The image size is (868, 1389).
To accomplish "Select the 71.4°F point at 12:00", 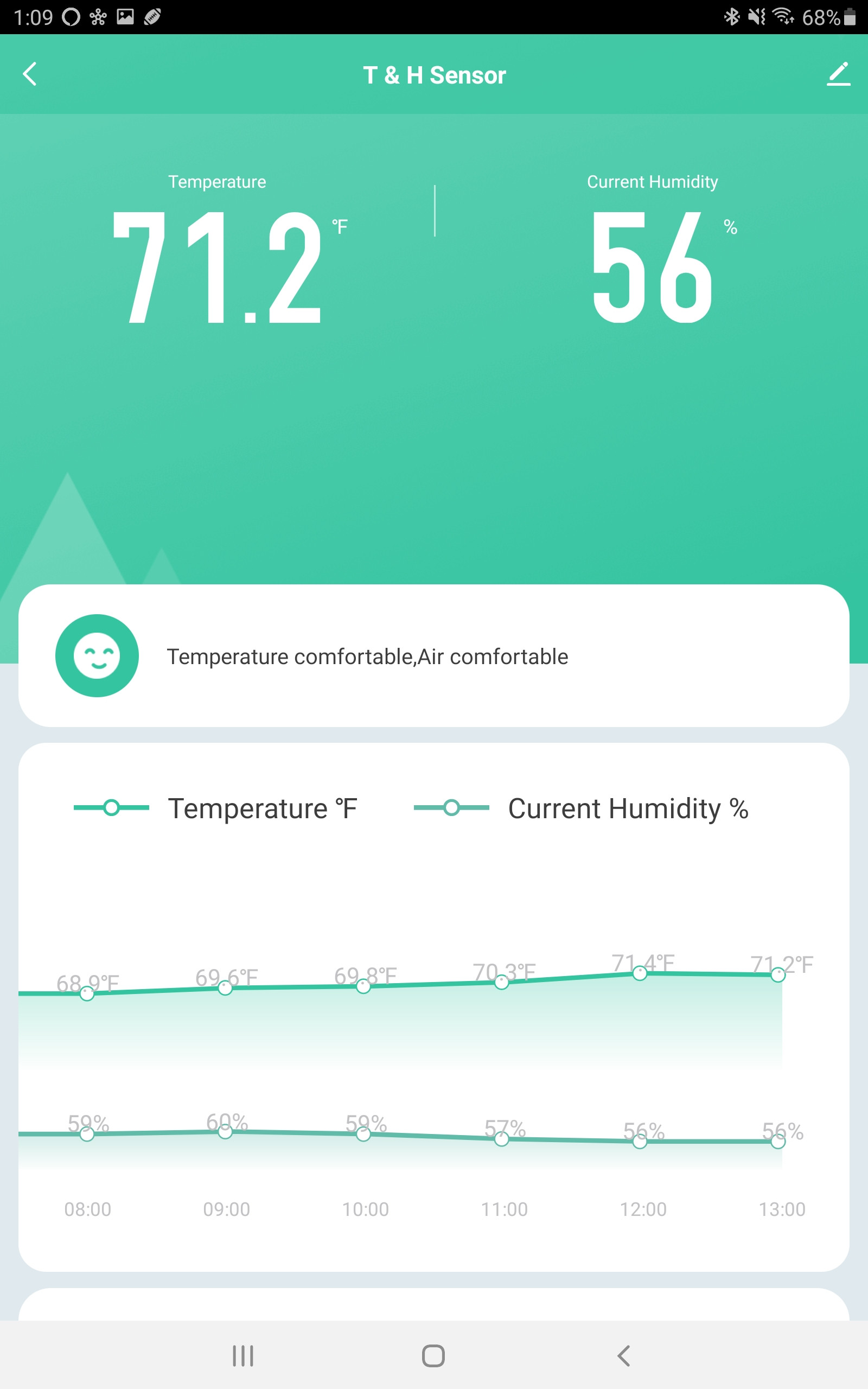I will tap(640, 973).
